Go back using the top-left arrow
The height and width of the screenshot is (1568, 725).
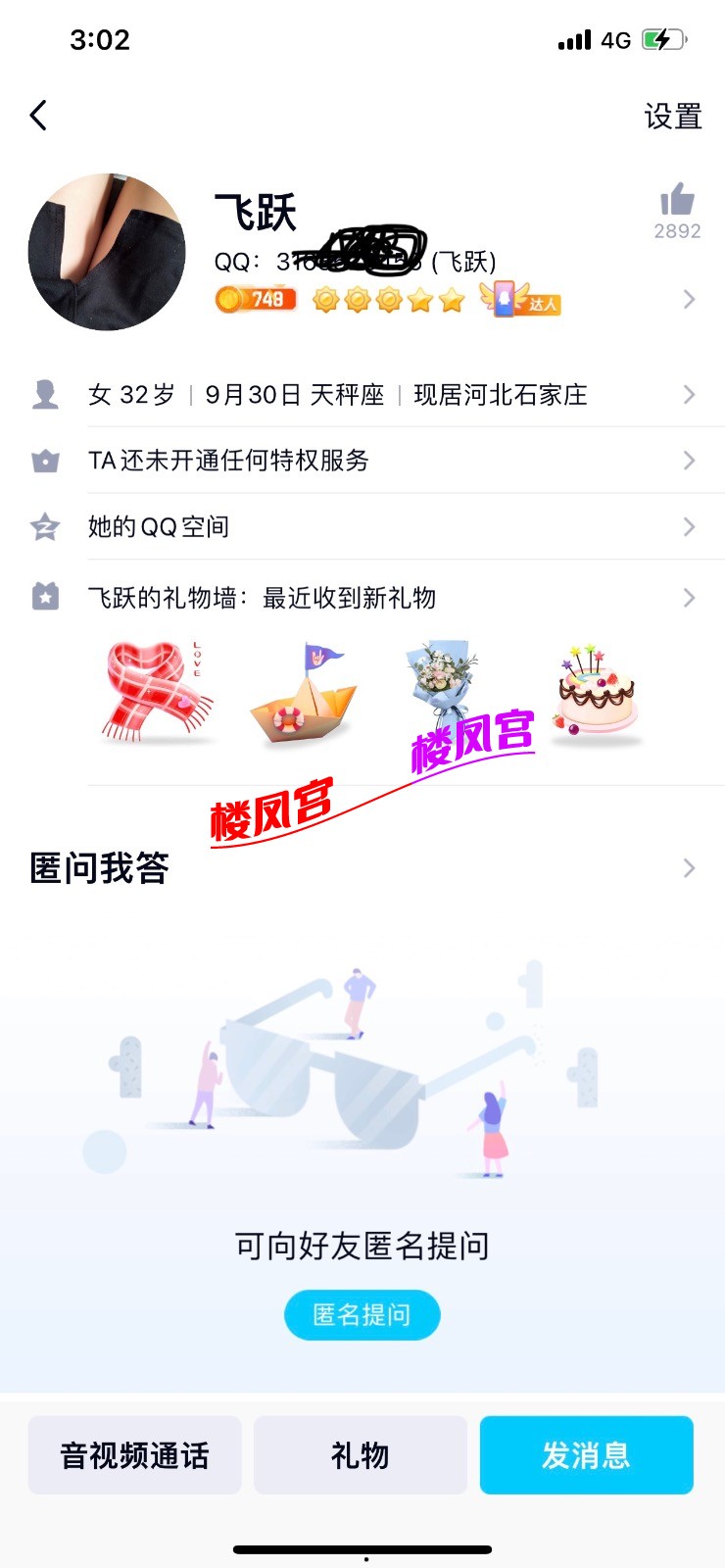coord(39,116)
